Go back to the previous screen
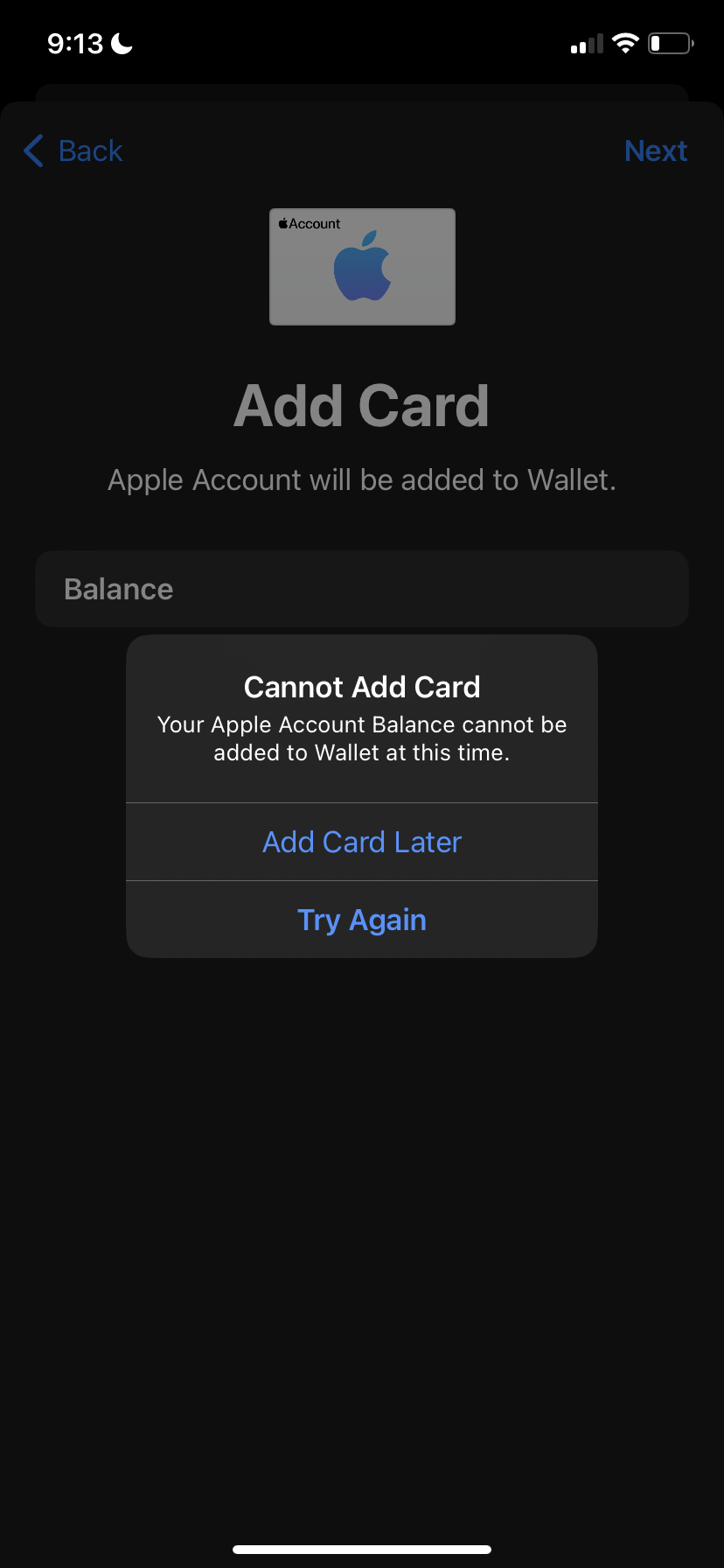 (73, 150)
